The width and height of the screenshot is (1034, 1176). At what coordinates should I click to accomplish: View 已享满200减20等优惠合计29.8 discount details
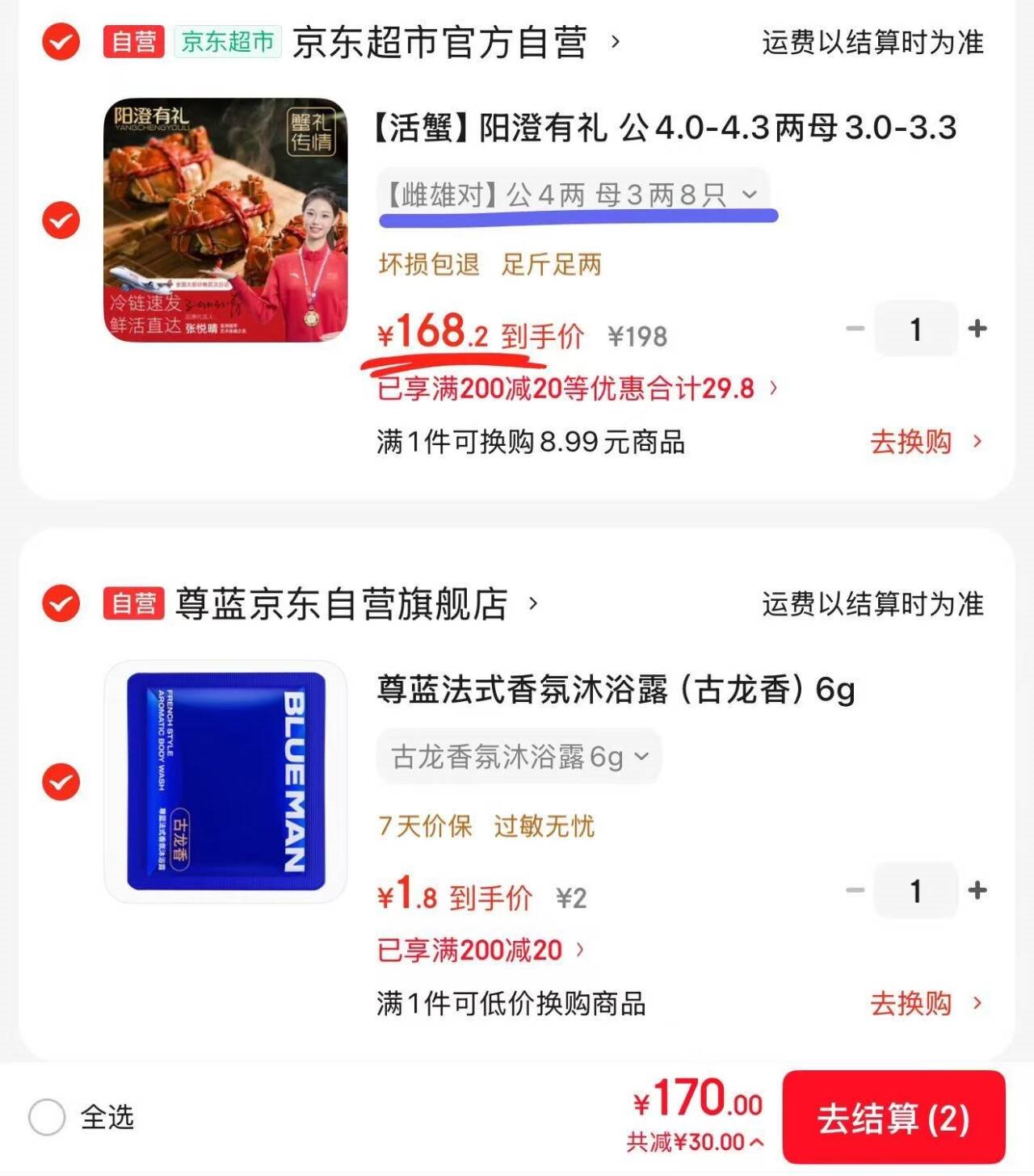577,388
